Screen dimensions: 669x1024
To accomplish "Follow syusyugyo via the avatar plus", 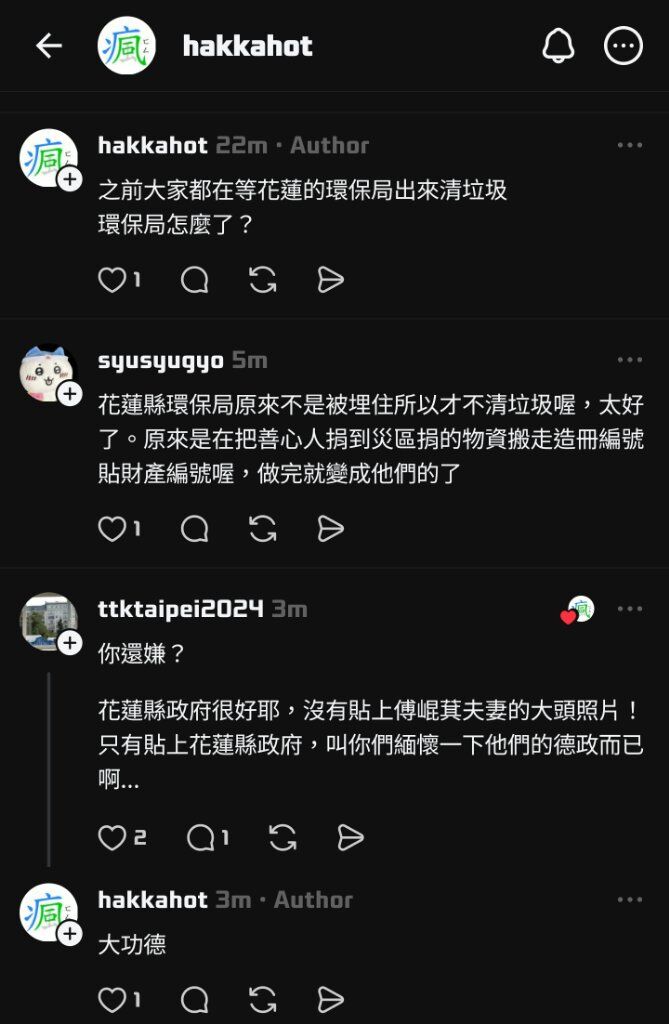I will (x=69, y=394).
